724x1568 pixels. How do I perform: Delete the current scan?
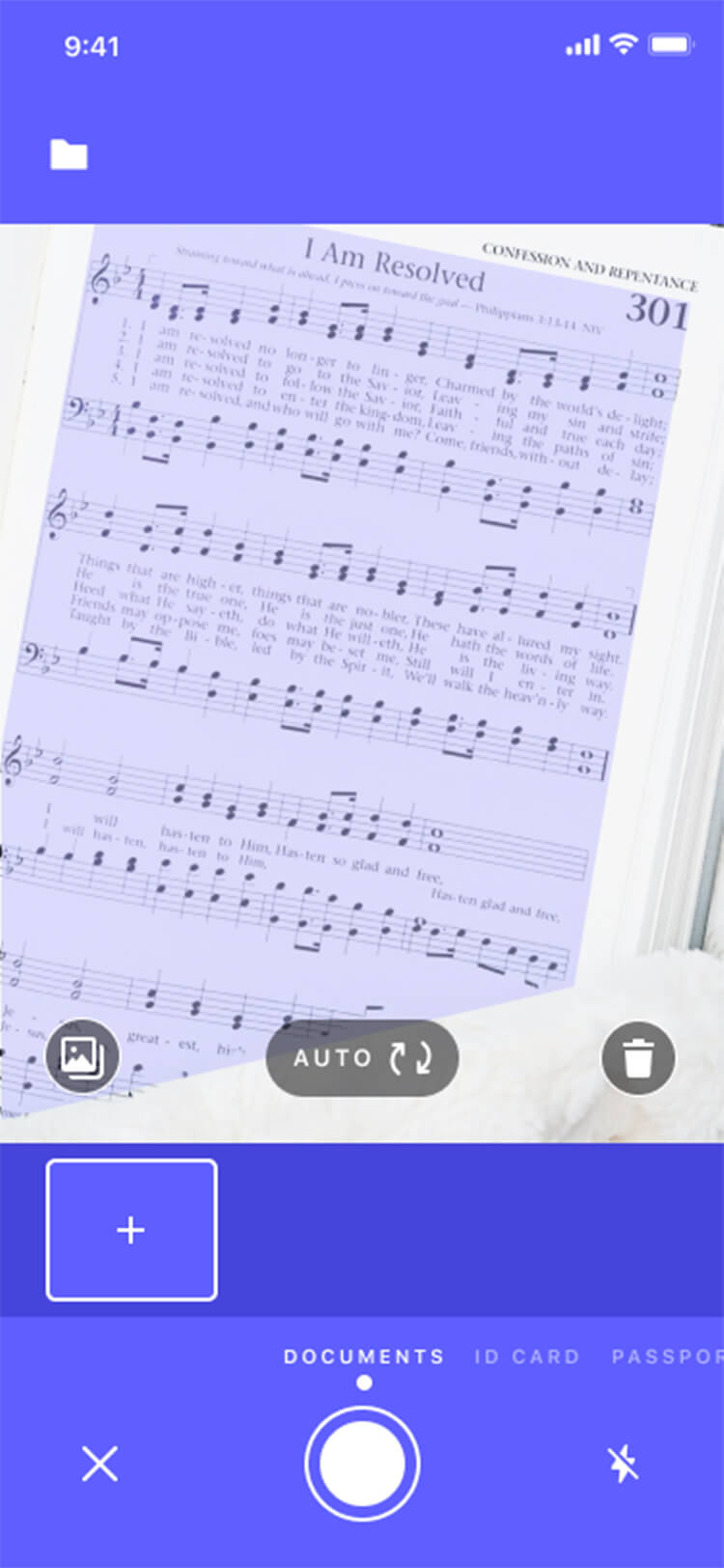tap(637, 1058)
